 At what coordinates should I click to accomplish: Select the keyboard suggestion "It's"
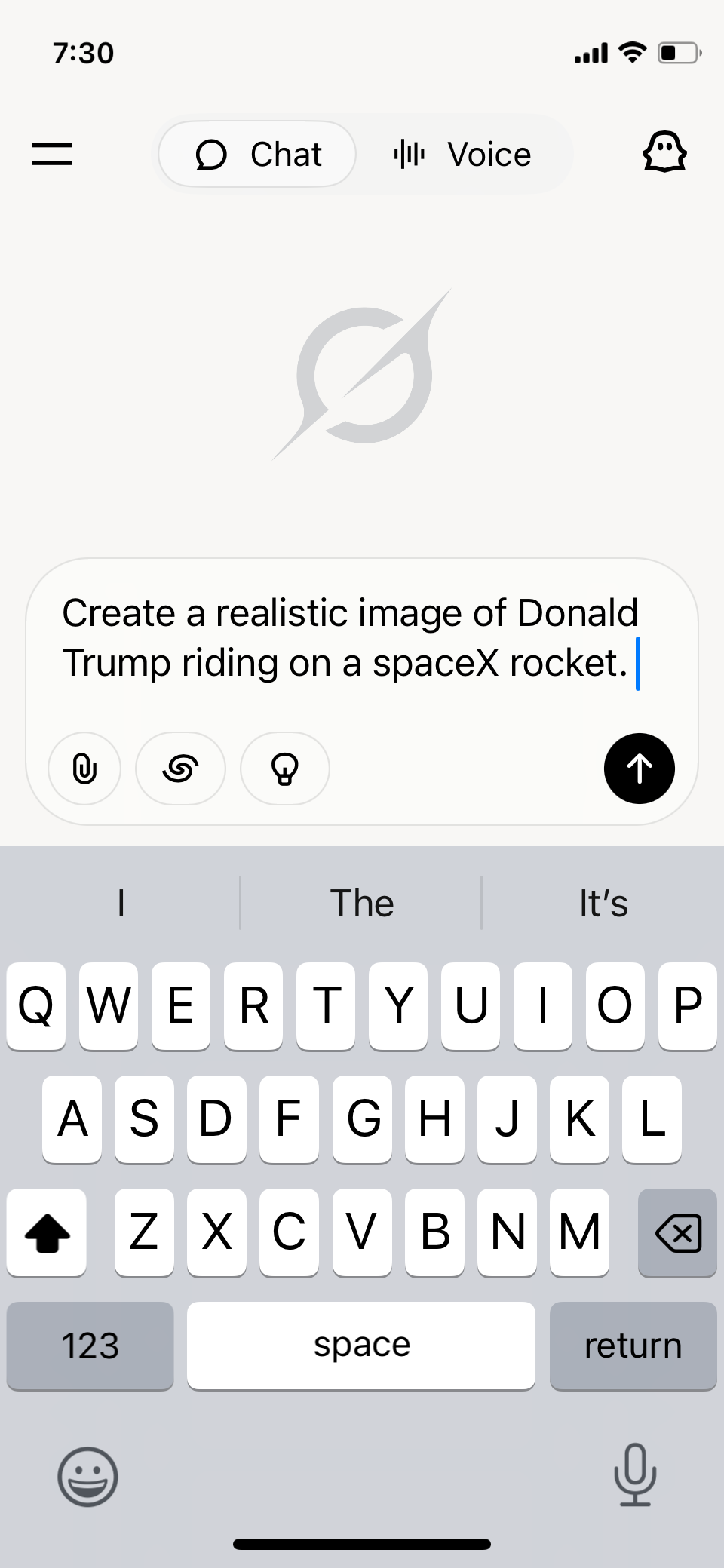pos(603,903)
